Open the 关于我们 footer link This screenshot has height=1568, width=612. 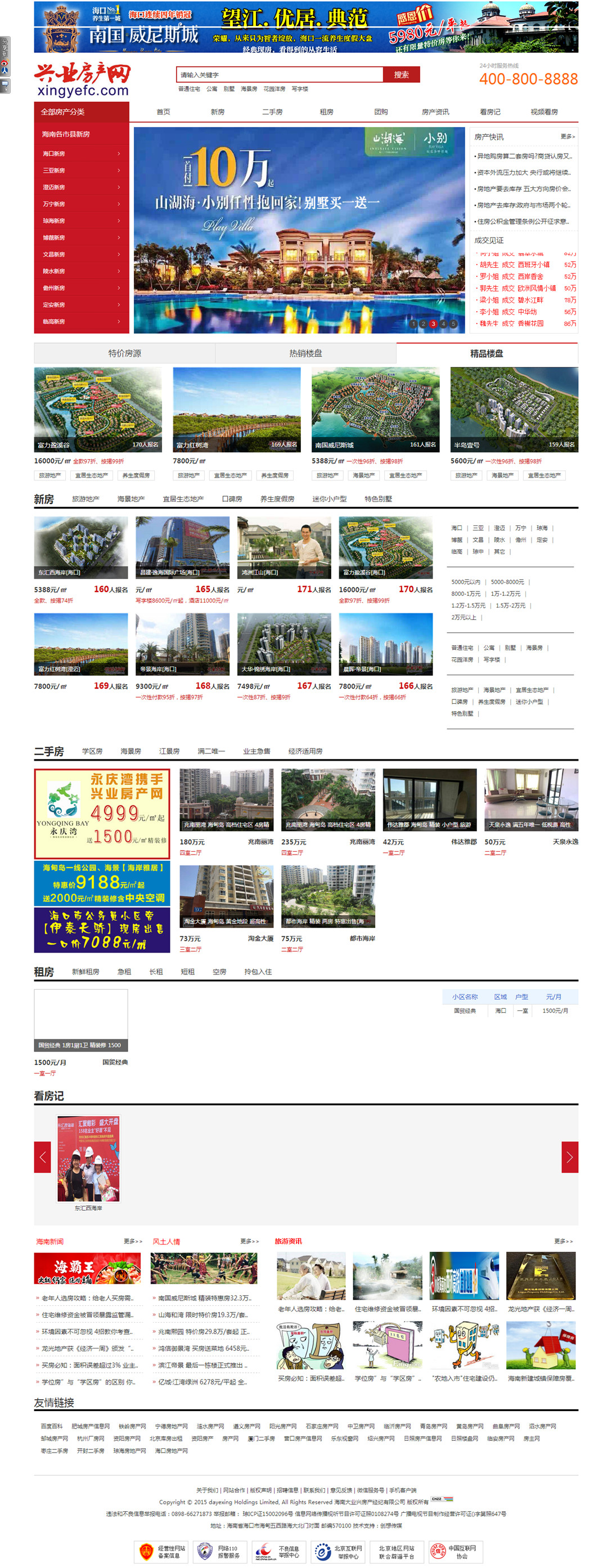tap(206, 1490)
